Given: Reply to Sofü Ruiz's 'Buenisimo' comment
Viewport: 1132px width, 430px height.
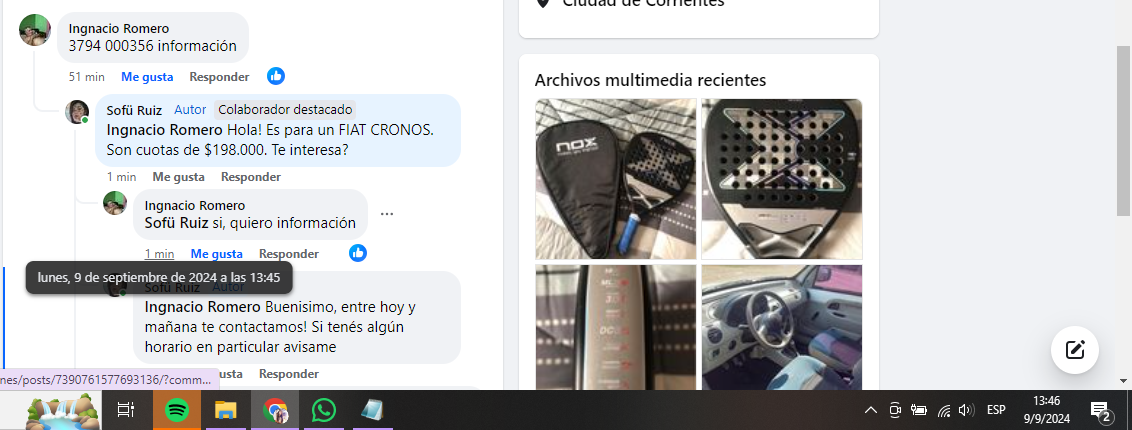Looking at the screenshot, I should click(288, 374).
